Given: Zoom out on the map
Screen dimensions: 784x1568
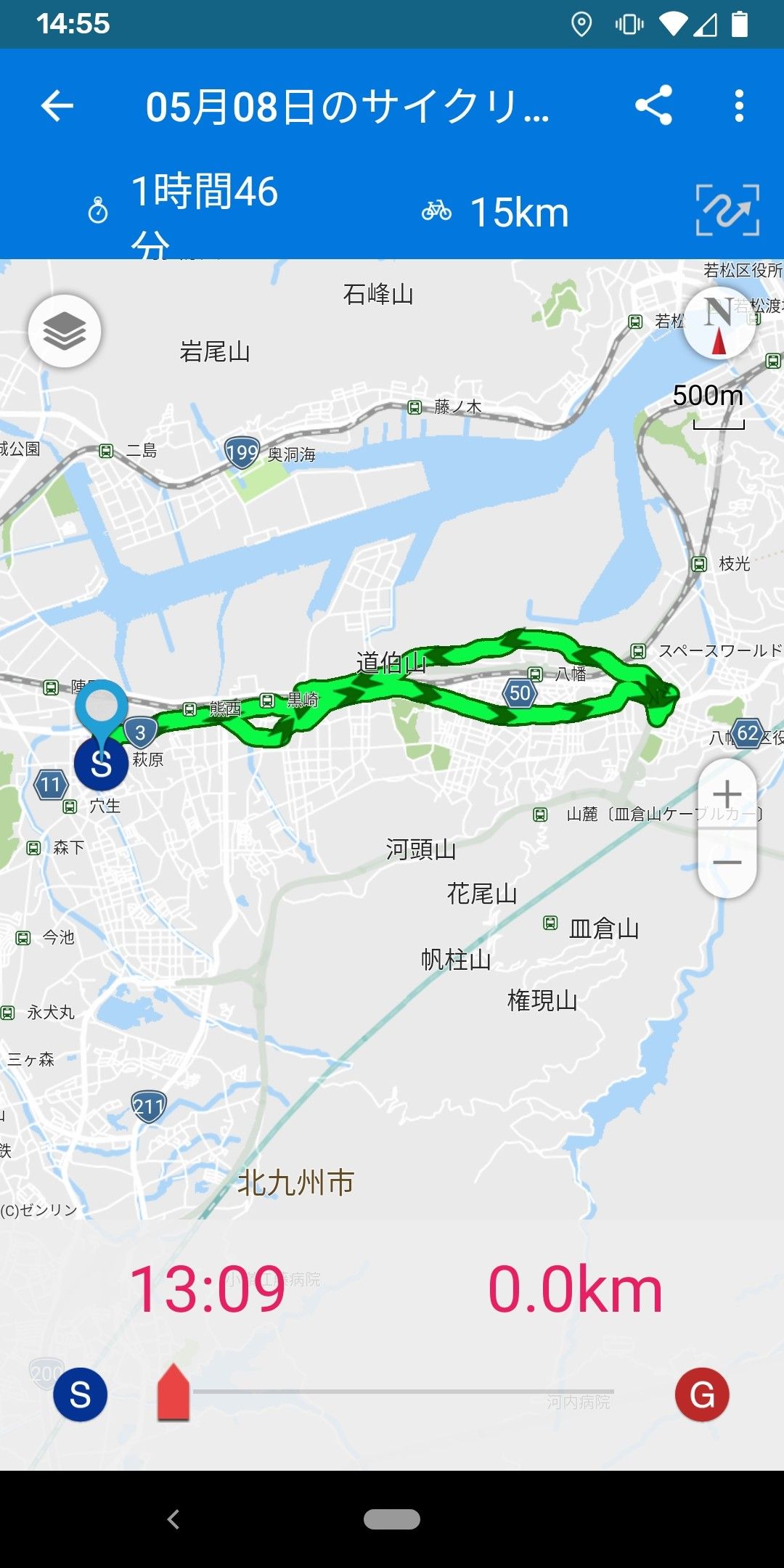Looking at the screenshot, I should 727,862.
